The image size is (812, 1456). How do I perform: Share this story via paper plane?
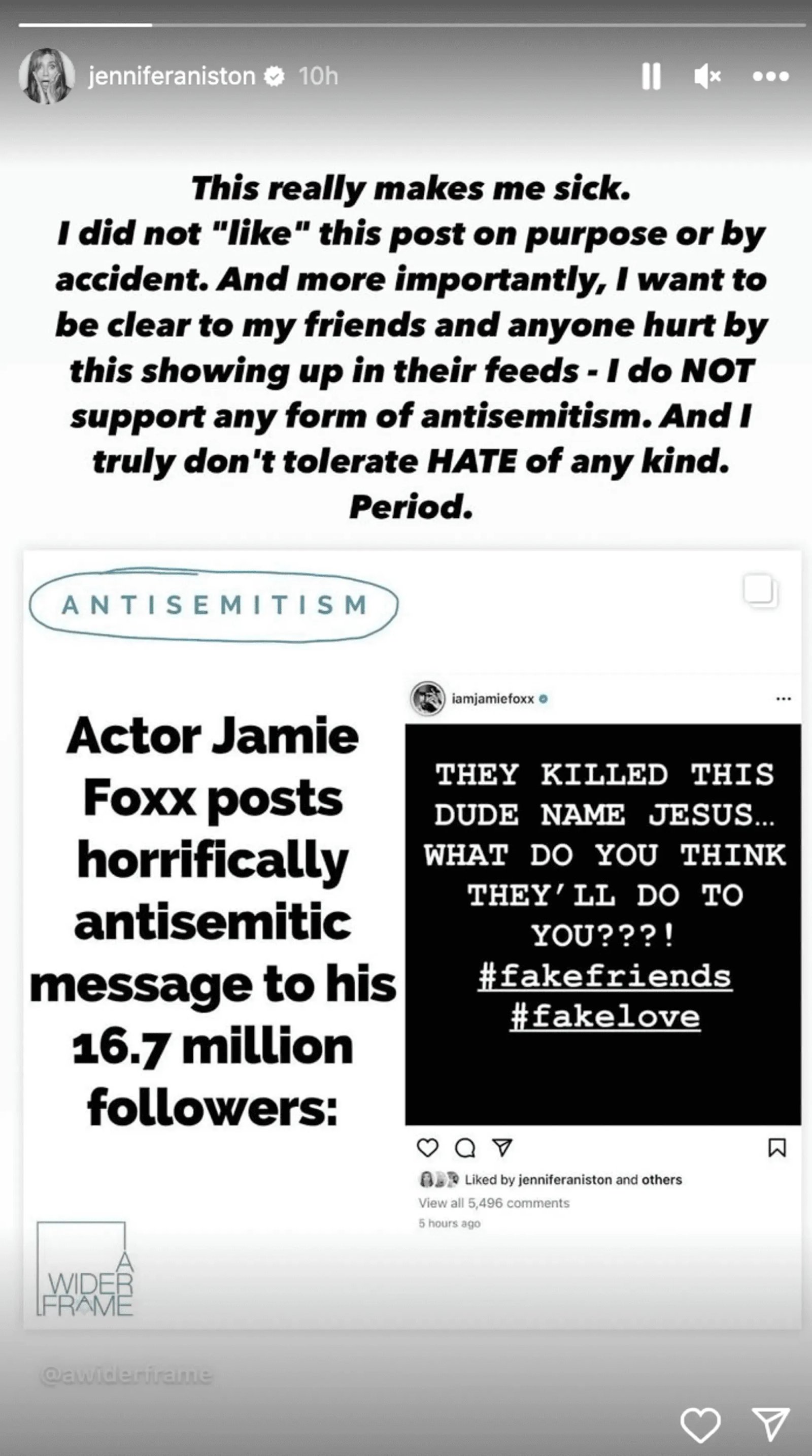click(x=770, y=1424)
